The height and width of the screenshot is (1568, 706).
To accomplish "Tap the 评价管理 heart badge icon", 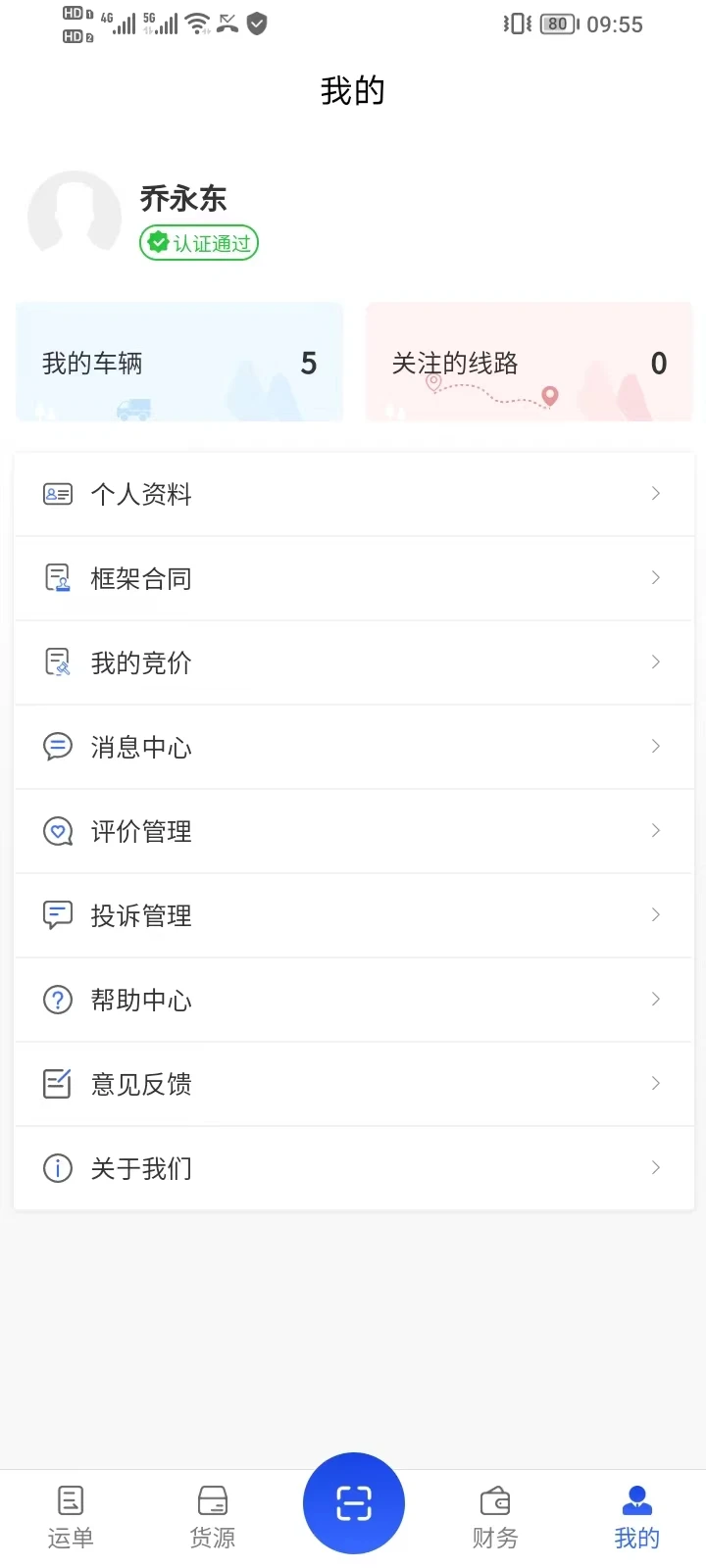I will 58,831.
